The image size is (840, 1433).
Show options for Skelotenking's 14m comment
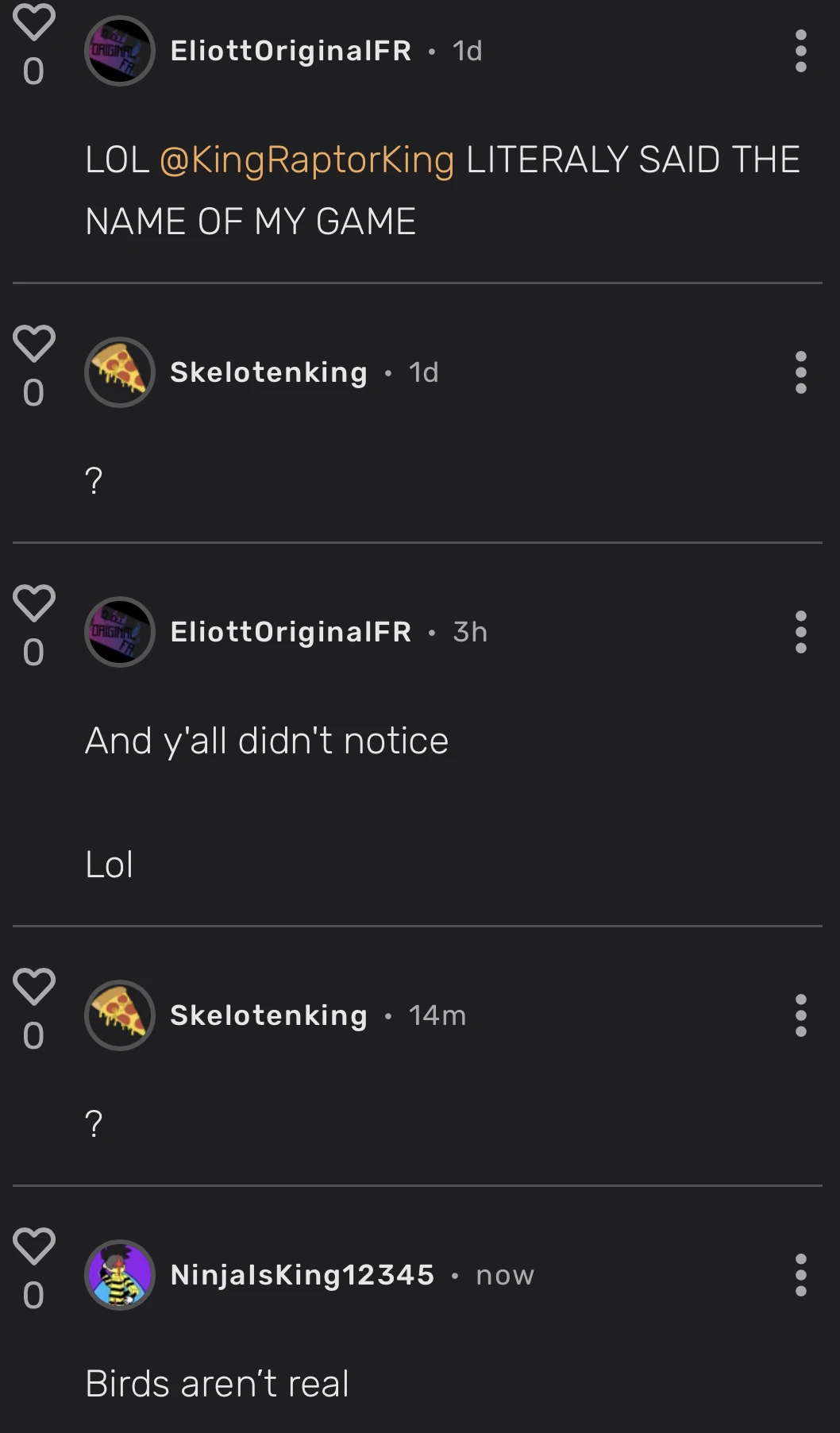pyautogui.click(x=800, y=1015)
